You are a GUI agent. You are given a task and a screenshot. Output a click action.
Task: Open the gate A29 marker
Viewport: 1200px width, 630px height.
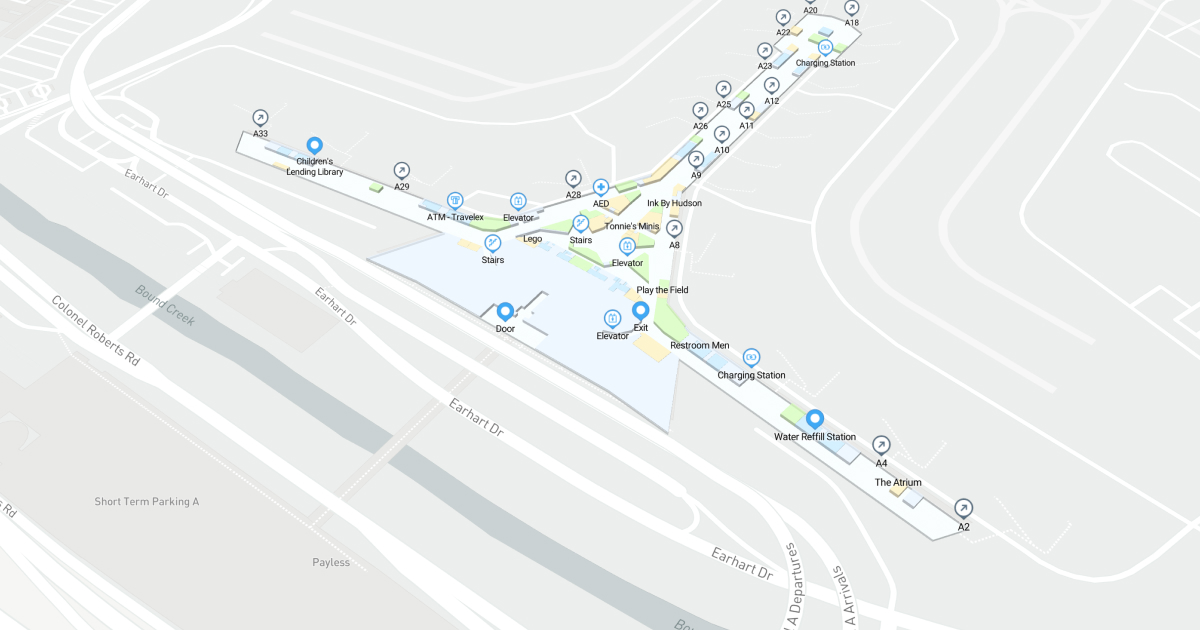click(402, 171)
